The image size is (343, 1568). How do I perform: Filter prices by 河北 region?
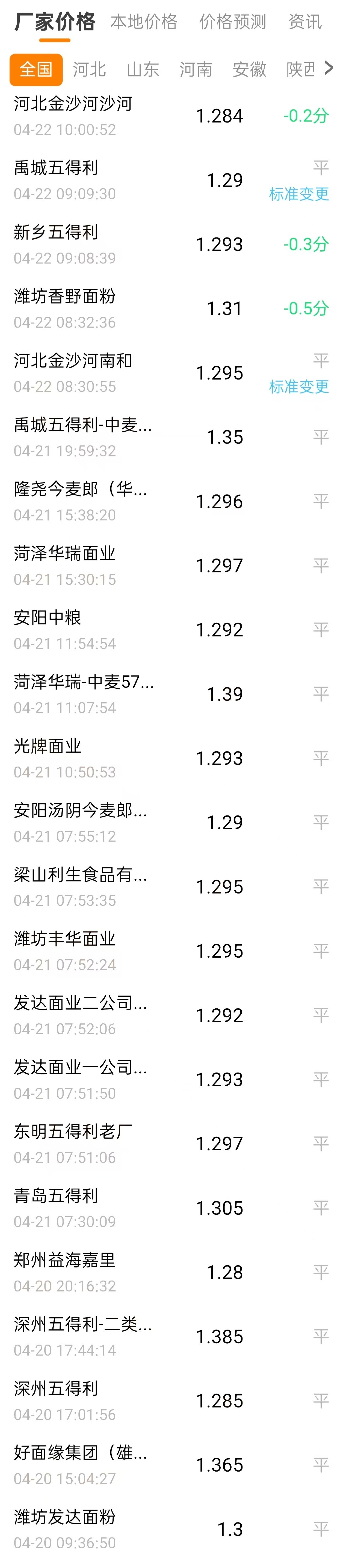point(90,70)
